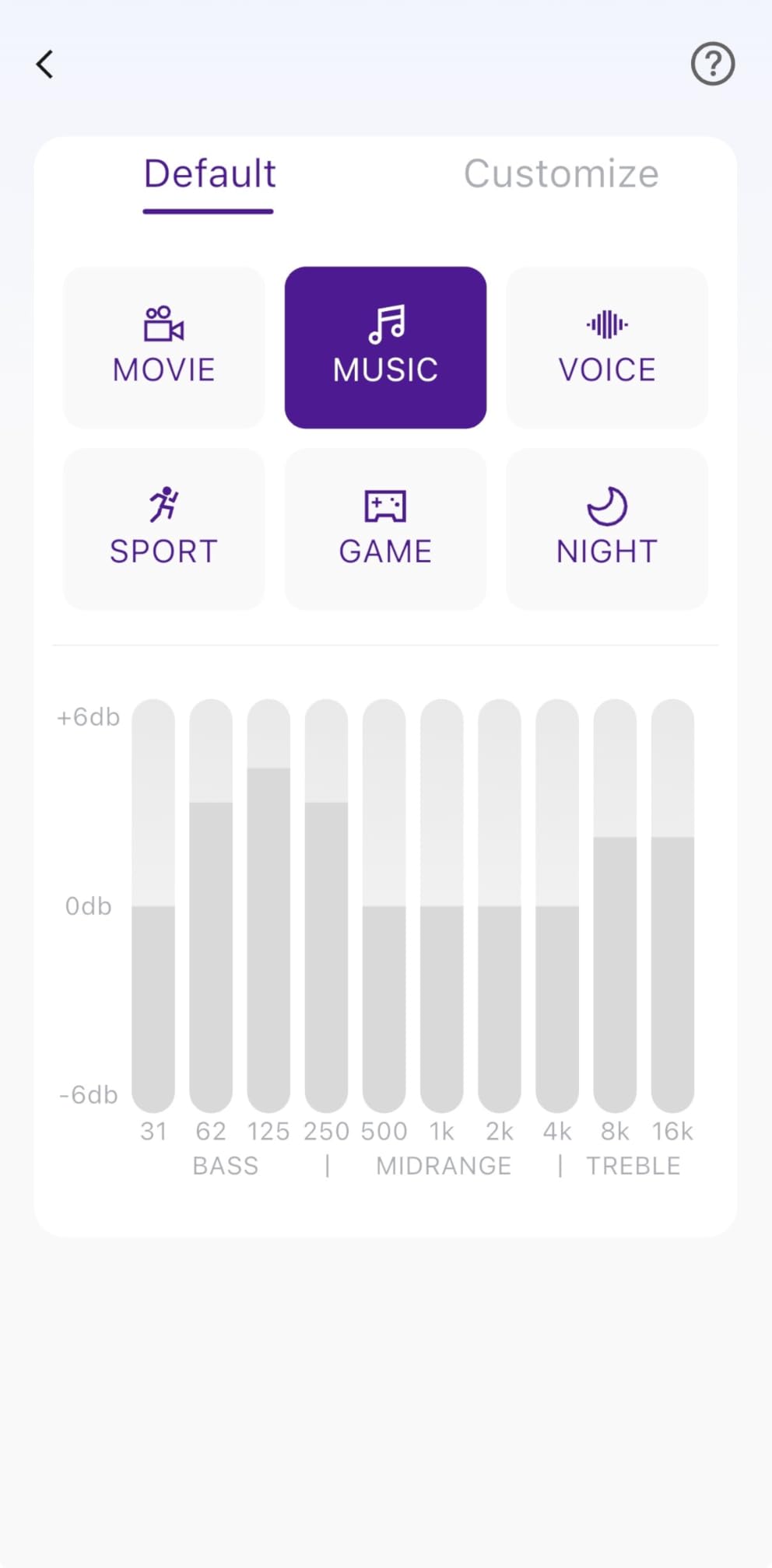Screen dimensions: 772x1568
Task: Open the help question mark icon
Action: coord(712,64)
